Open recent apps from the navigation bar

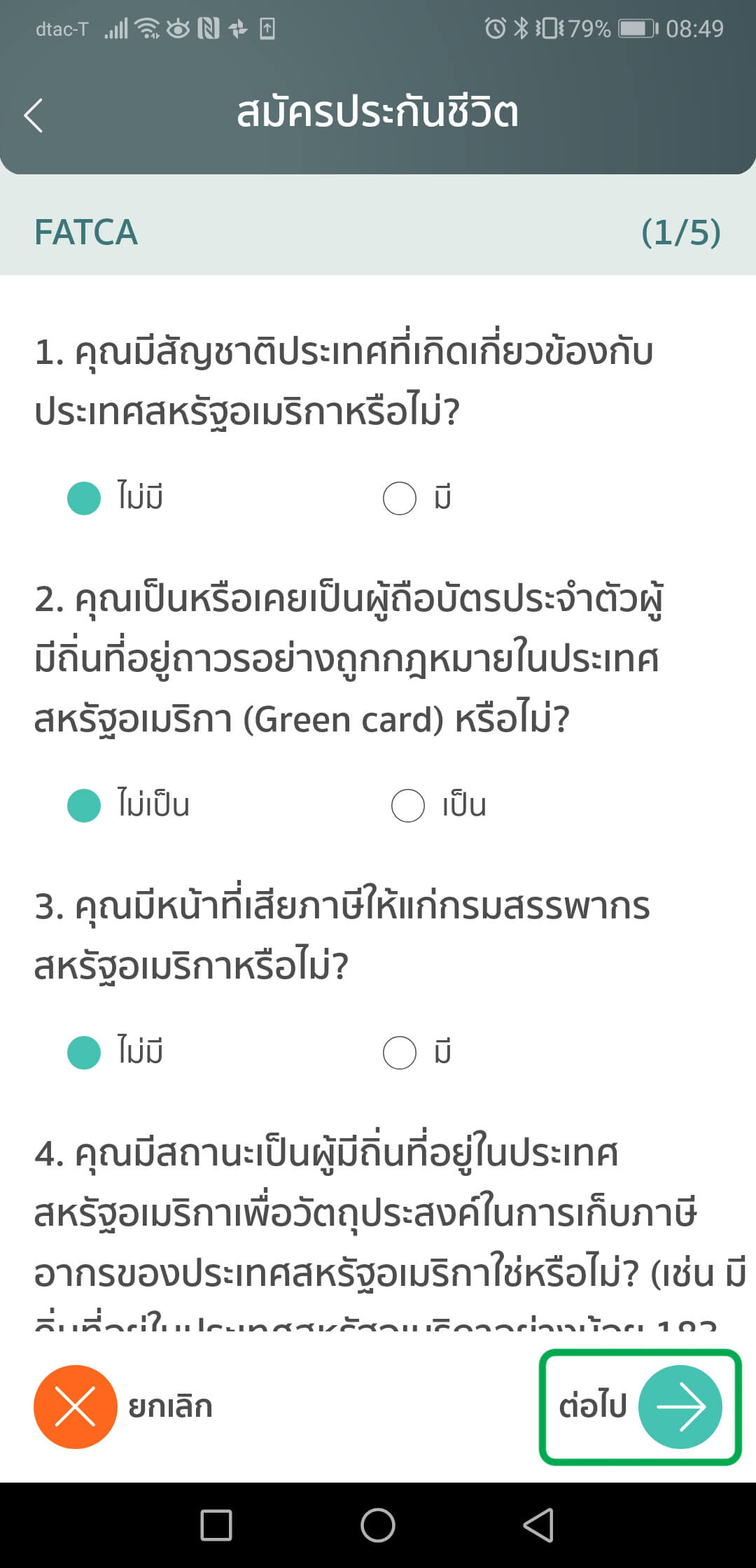[216, 1525]
